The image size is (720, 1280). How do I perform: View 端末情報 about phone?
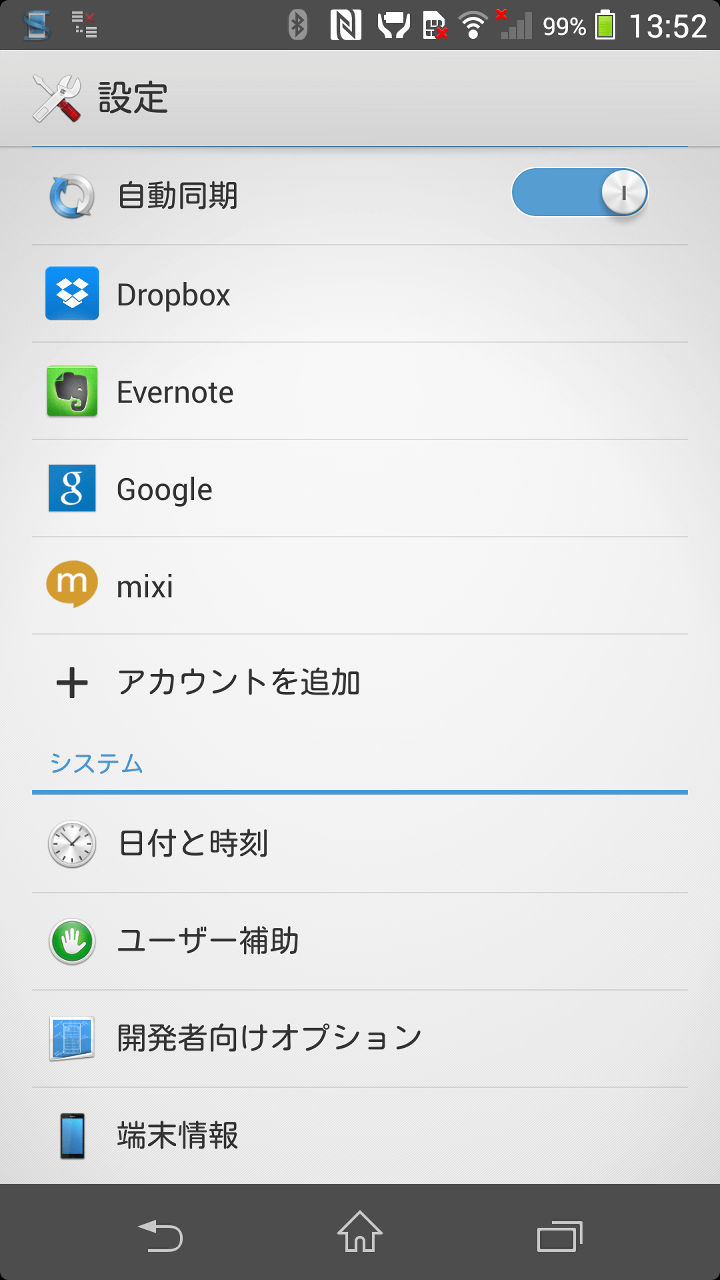[x=360, y=1136]
